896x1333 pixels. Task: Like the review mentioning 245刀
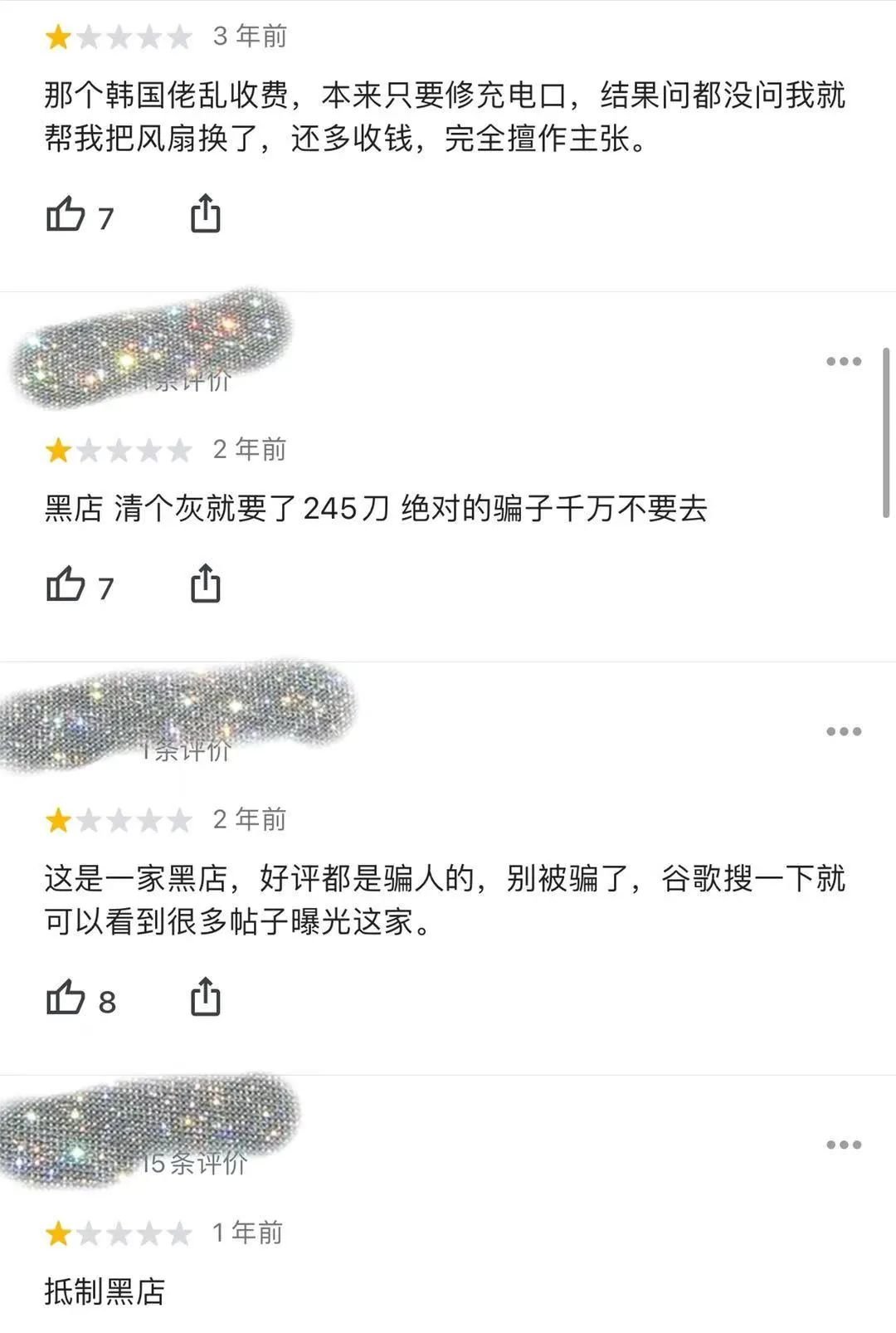pyautogui.click(x=66, y=584)
